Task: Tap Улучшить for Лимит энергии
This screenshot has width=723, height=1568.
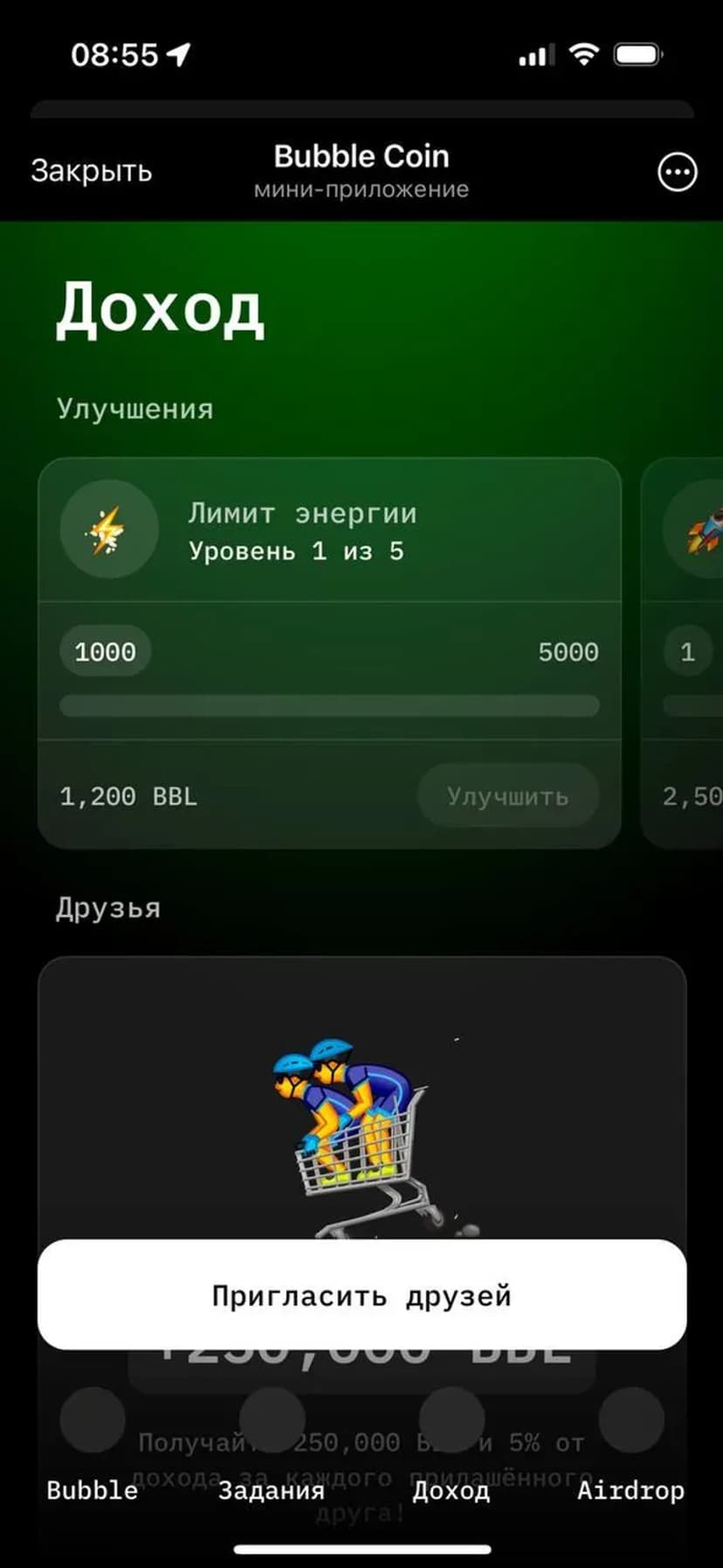Action: click(x=508, y=795)
